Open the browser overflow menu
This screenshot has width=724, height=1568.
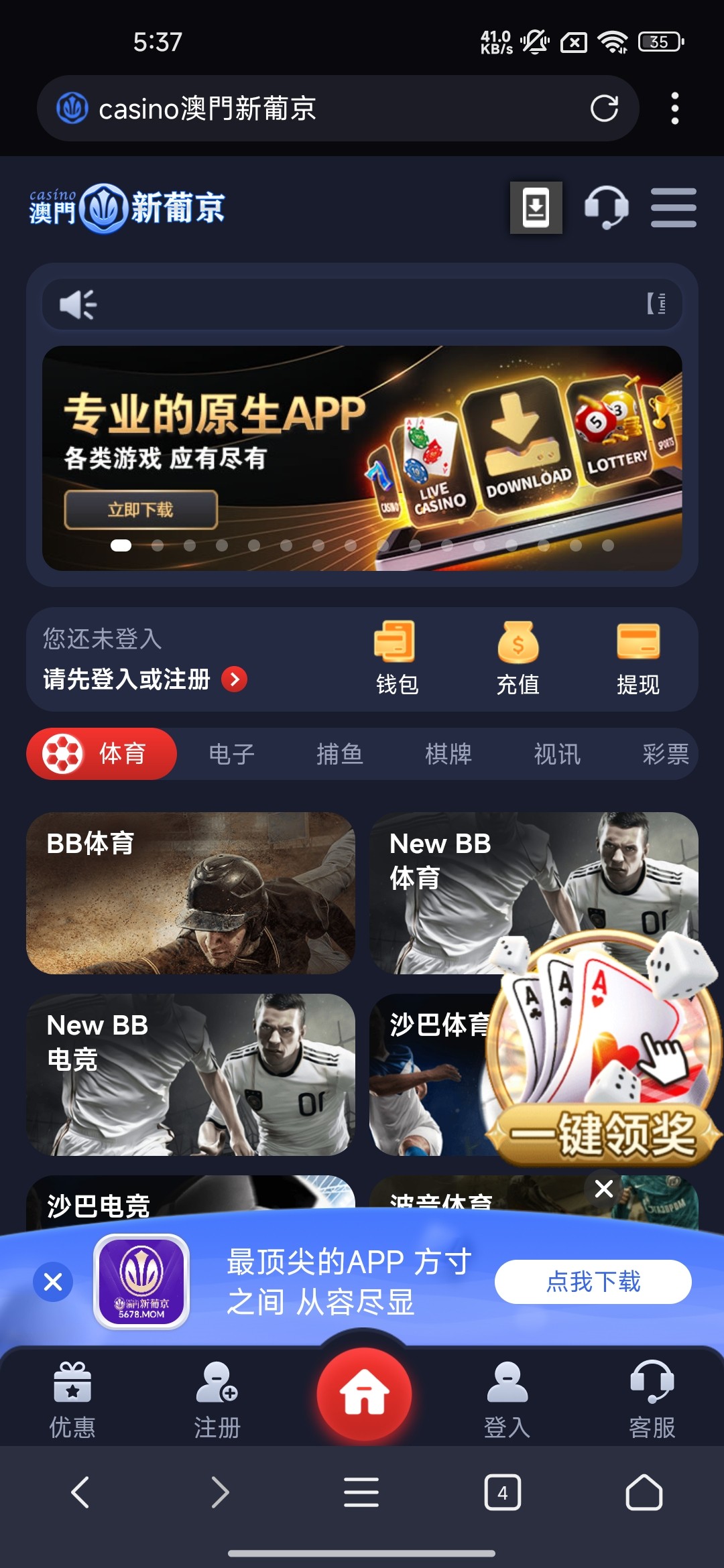pos(674,109)
